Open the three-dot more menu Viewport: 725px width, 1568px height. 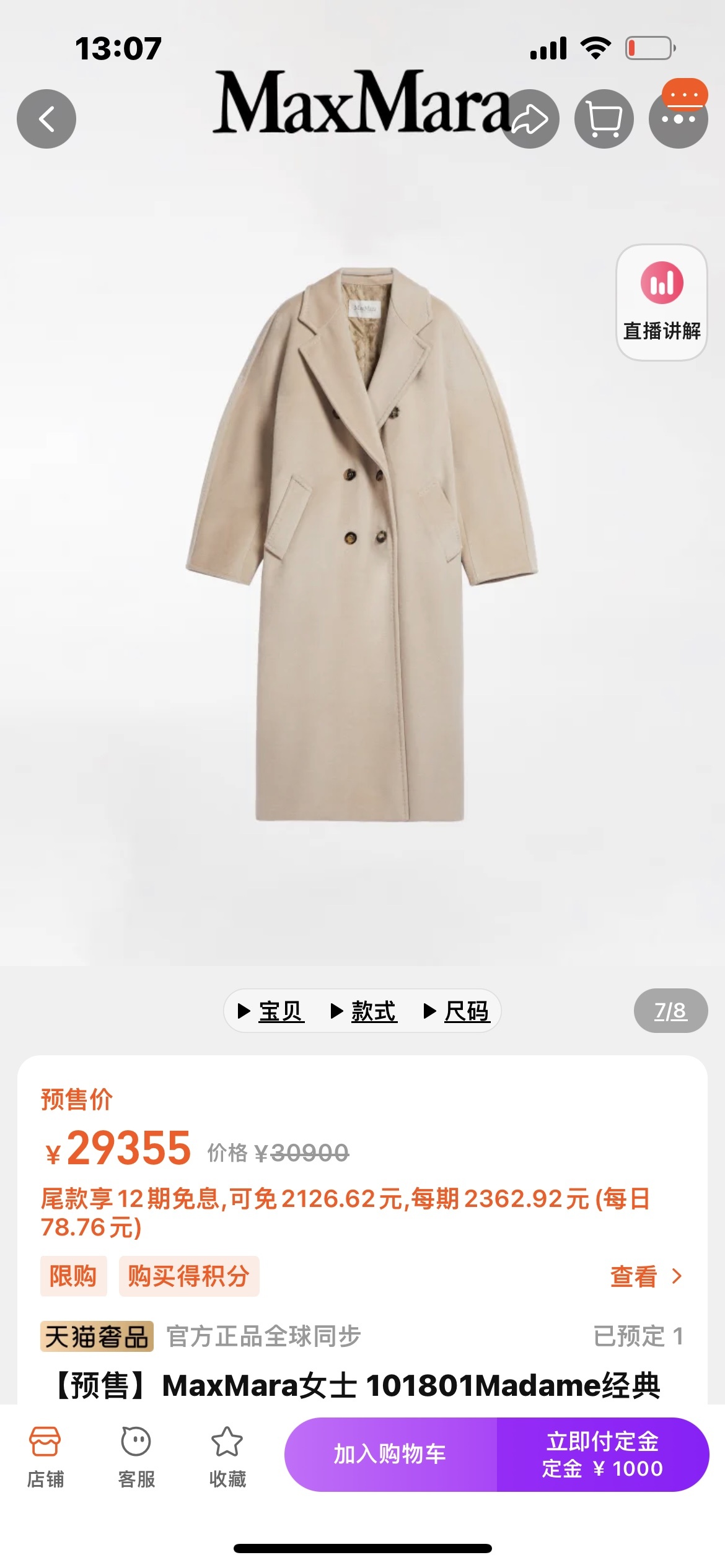pos(679,119)
